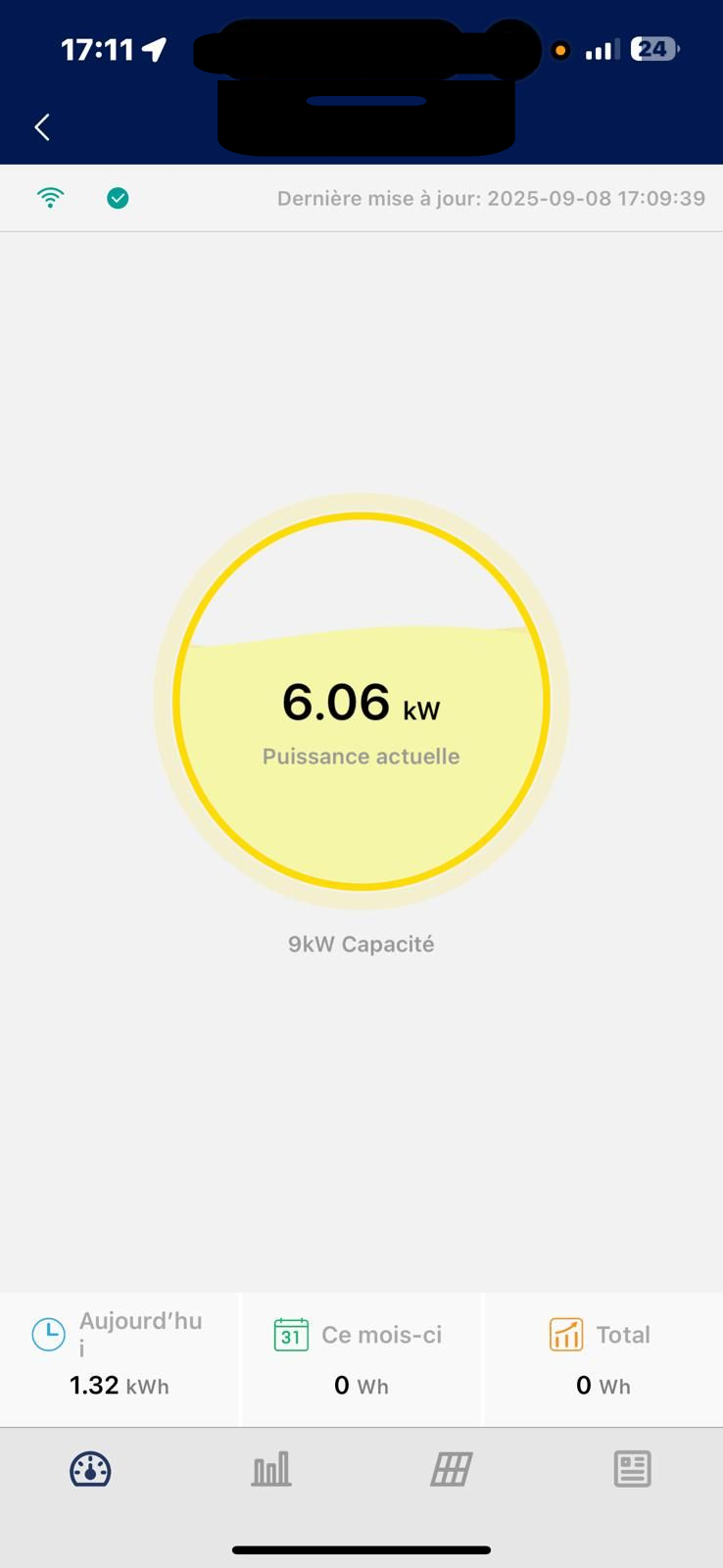Go back using the top-left arrow
The height and width of the screenshot is (1568, 723).
click(x=42, y=126)
